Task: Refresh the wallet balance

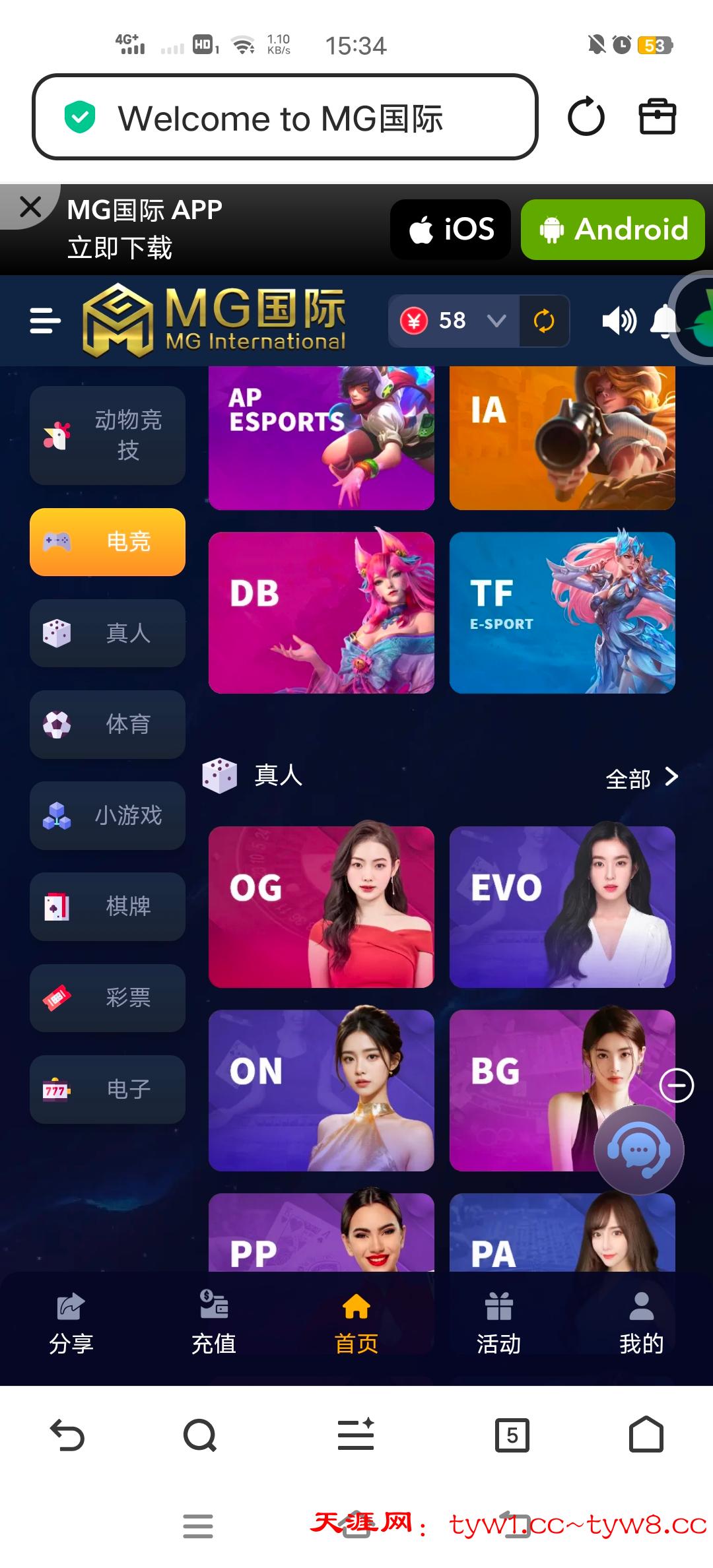Action: coord(544,321)
